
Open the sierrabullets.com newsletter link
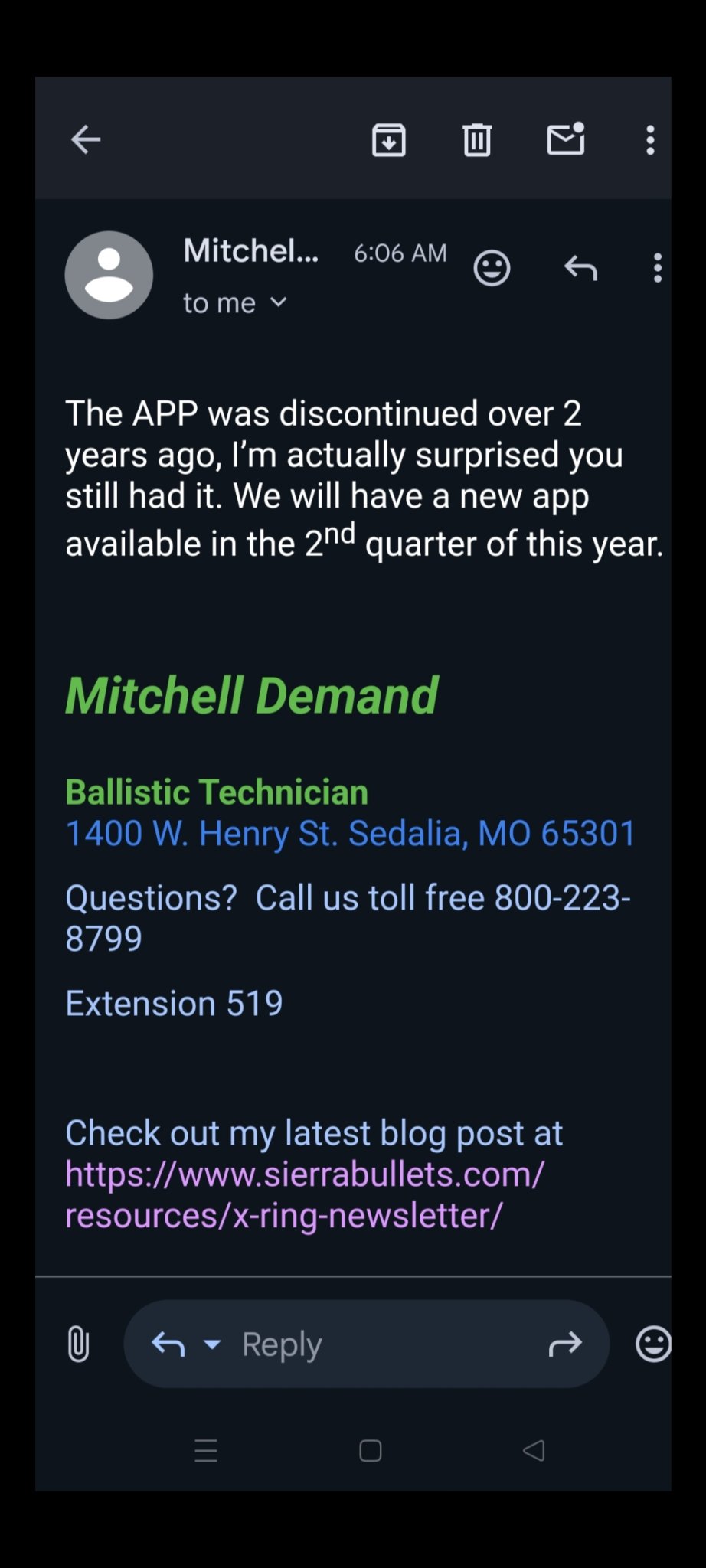[x=305, y=1194]
